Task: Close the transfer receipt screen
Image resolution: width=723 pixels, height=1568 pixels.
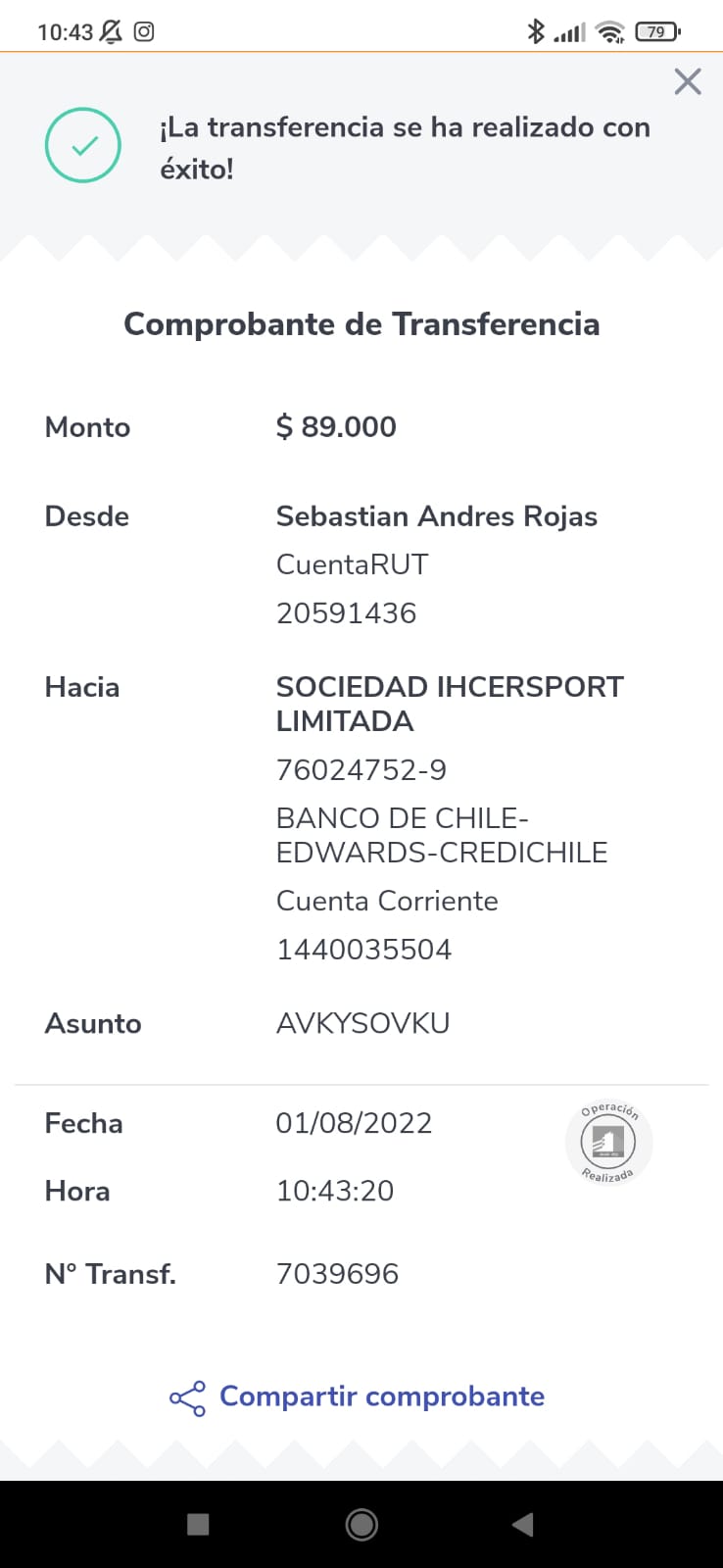Action: pos(688,81)
